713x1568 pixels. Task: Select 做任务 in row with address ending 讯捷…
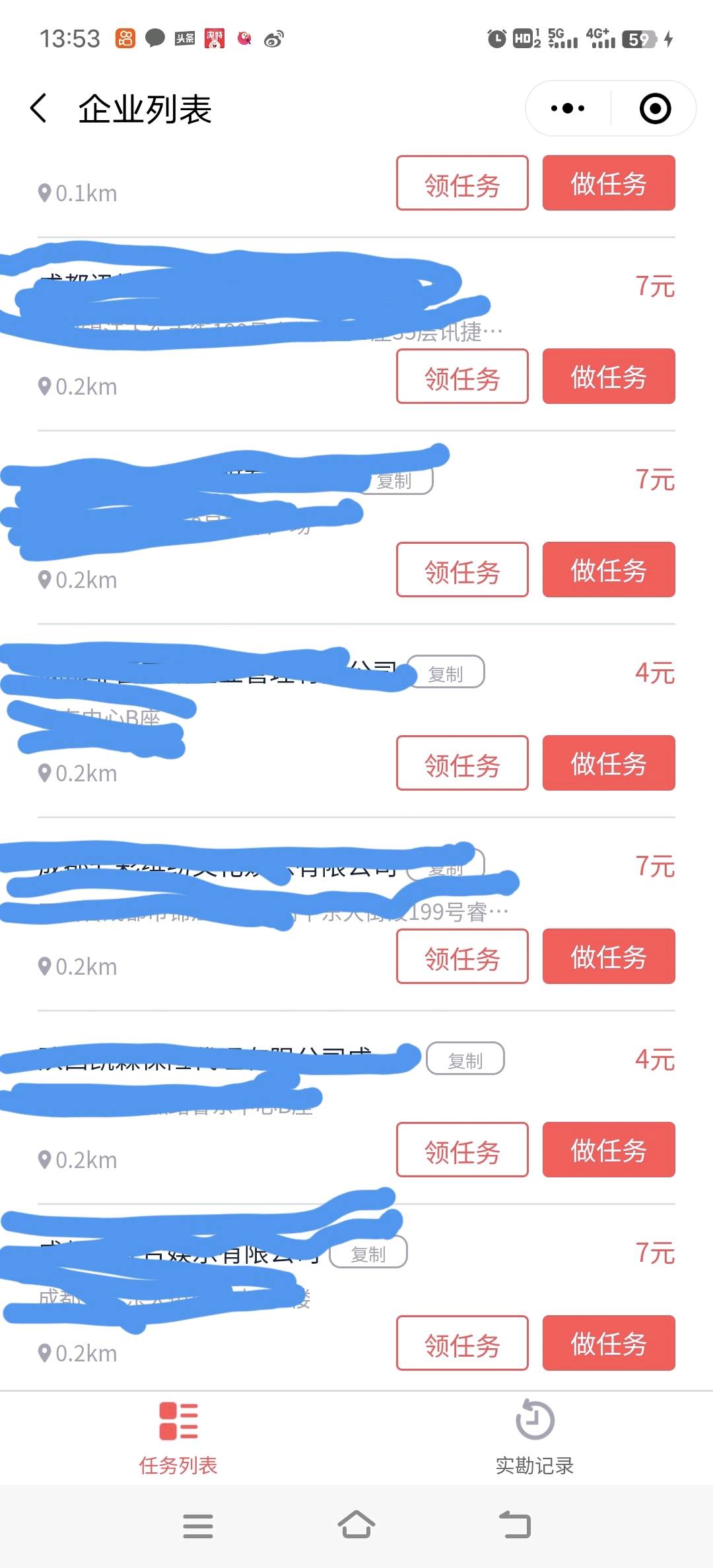(x=609, y=376)
